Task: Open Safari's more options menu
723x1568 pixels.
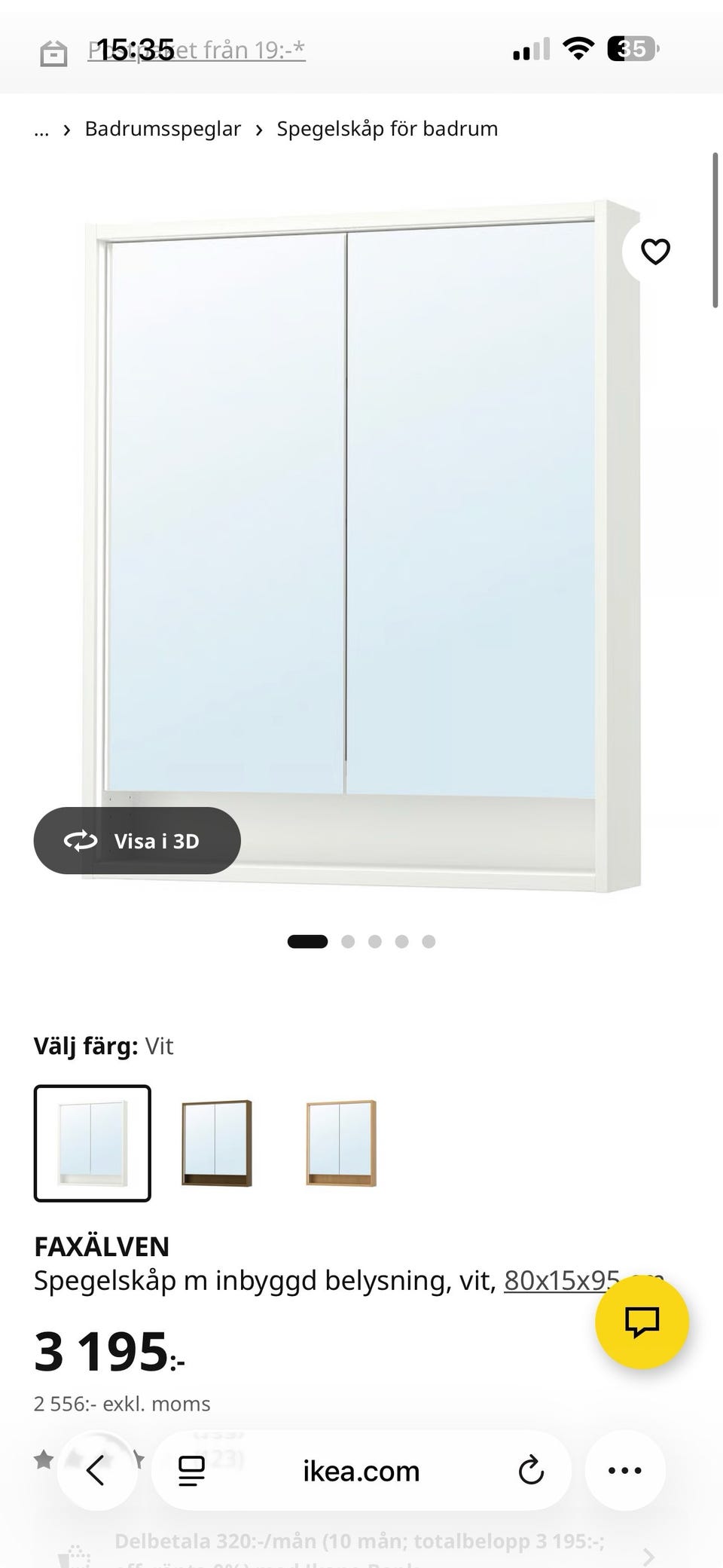Action: pos(625,1470)
